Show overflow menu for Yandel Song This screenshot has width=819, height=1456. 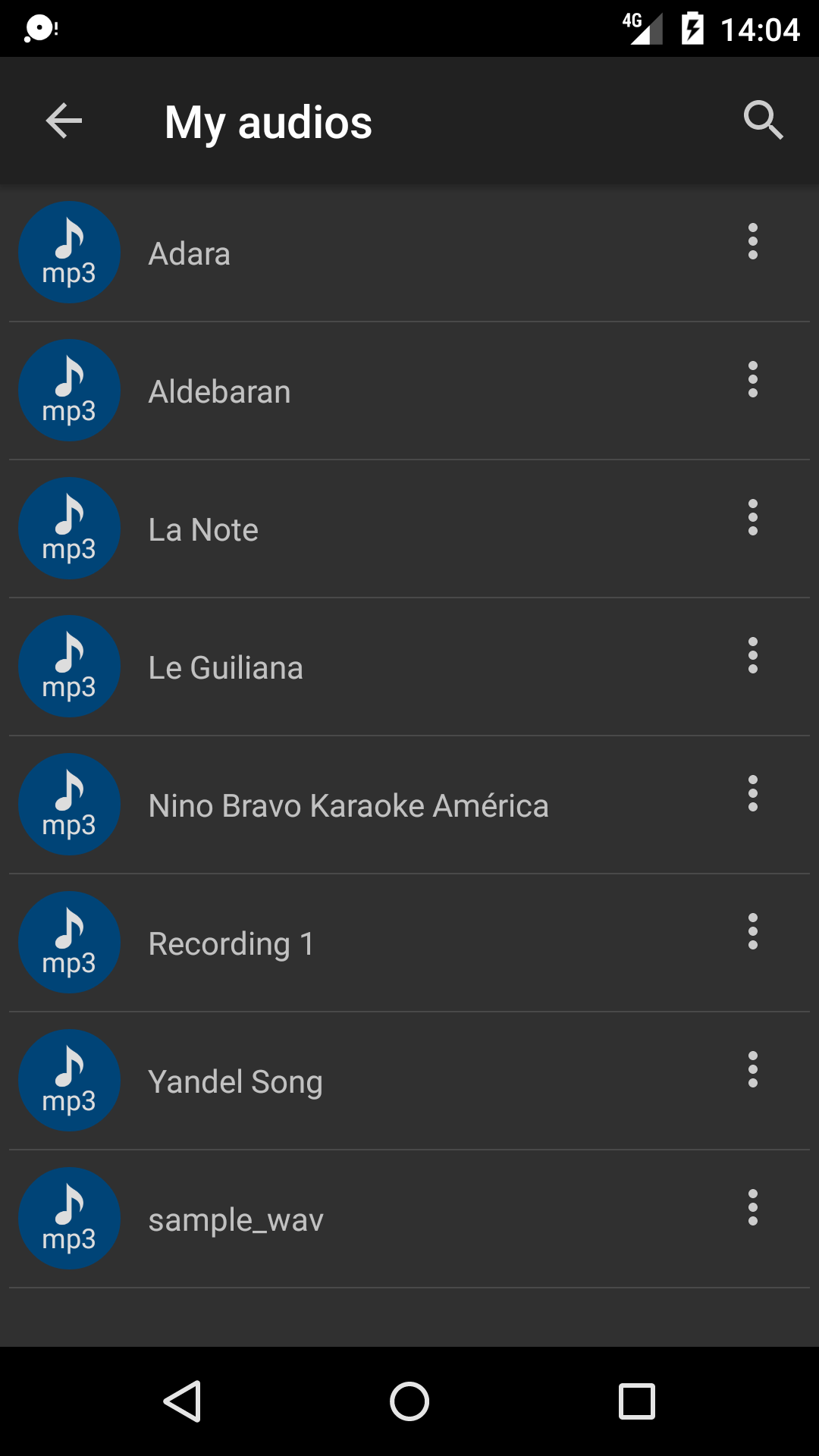(x=752, y=1070)
